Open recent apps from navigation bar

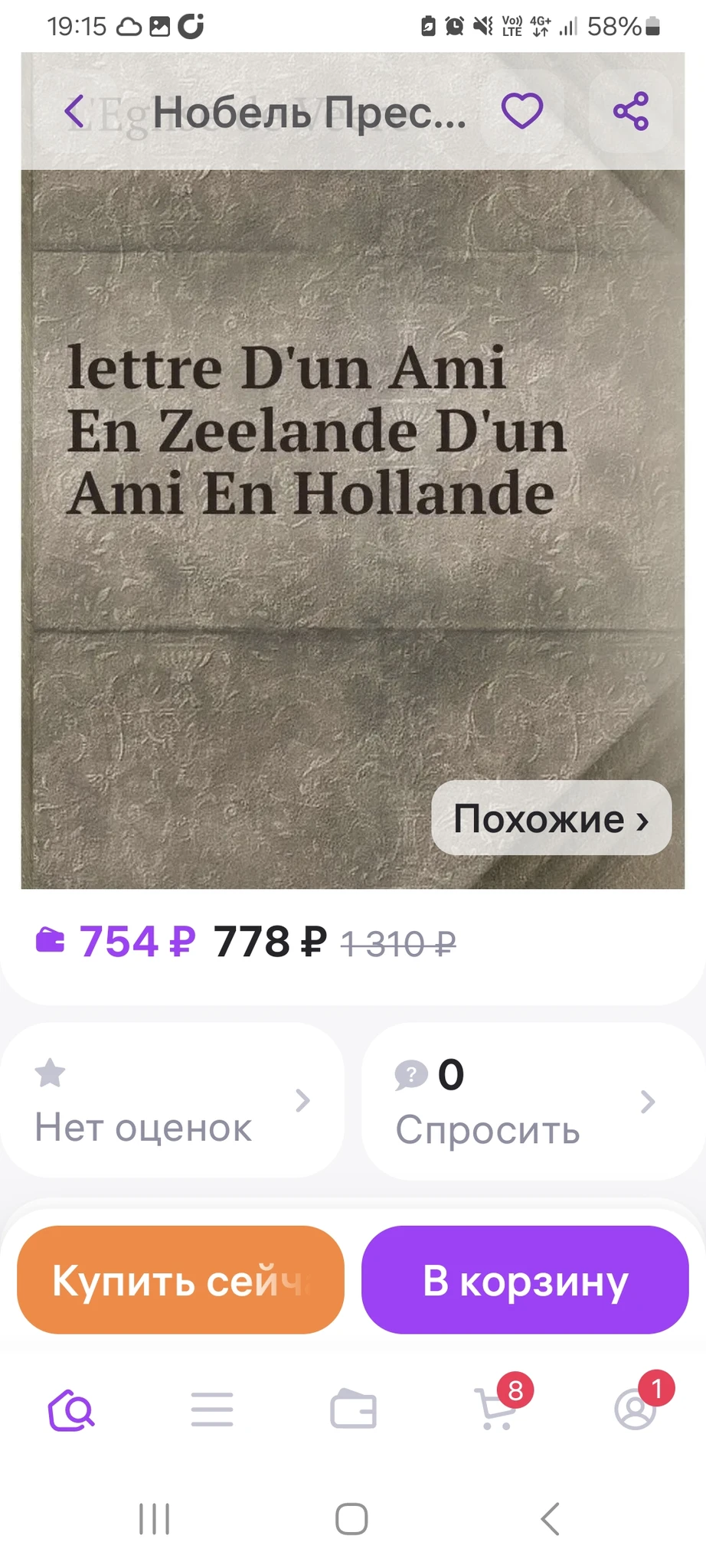click(x=154, y=1519)
